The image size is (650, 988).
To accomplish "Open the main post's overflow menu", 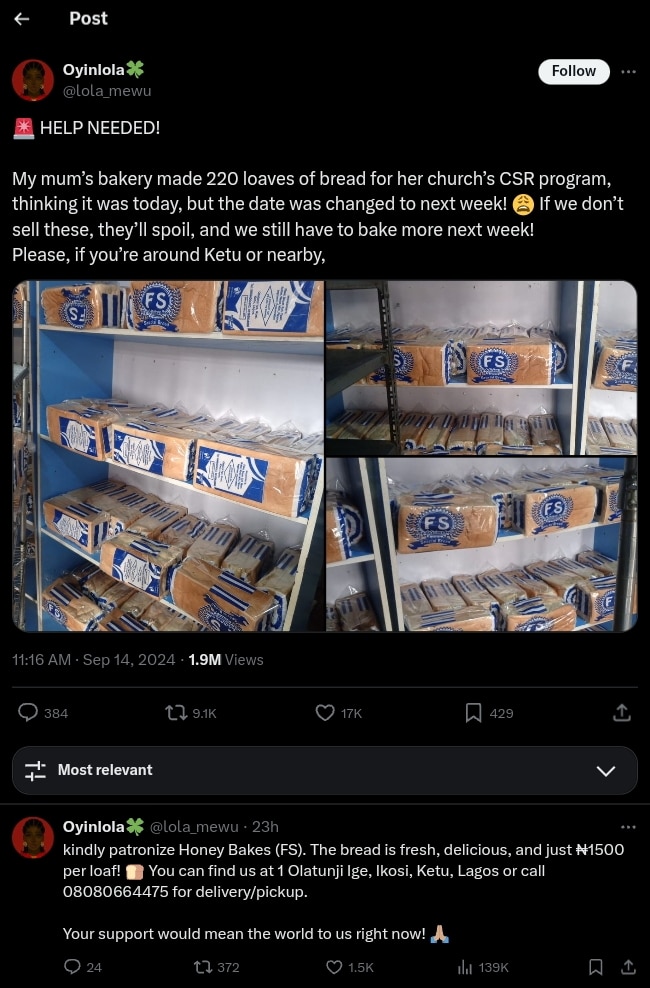I will (628, 71).
